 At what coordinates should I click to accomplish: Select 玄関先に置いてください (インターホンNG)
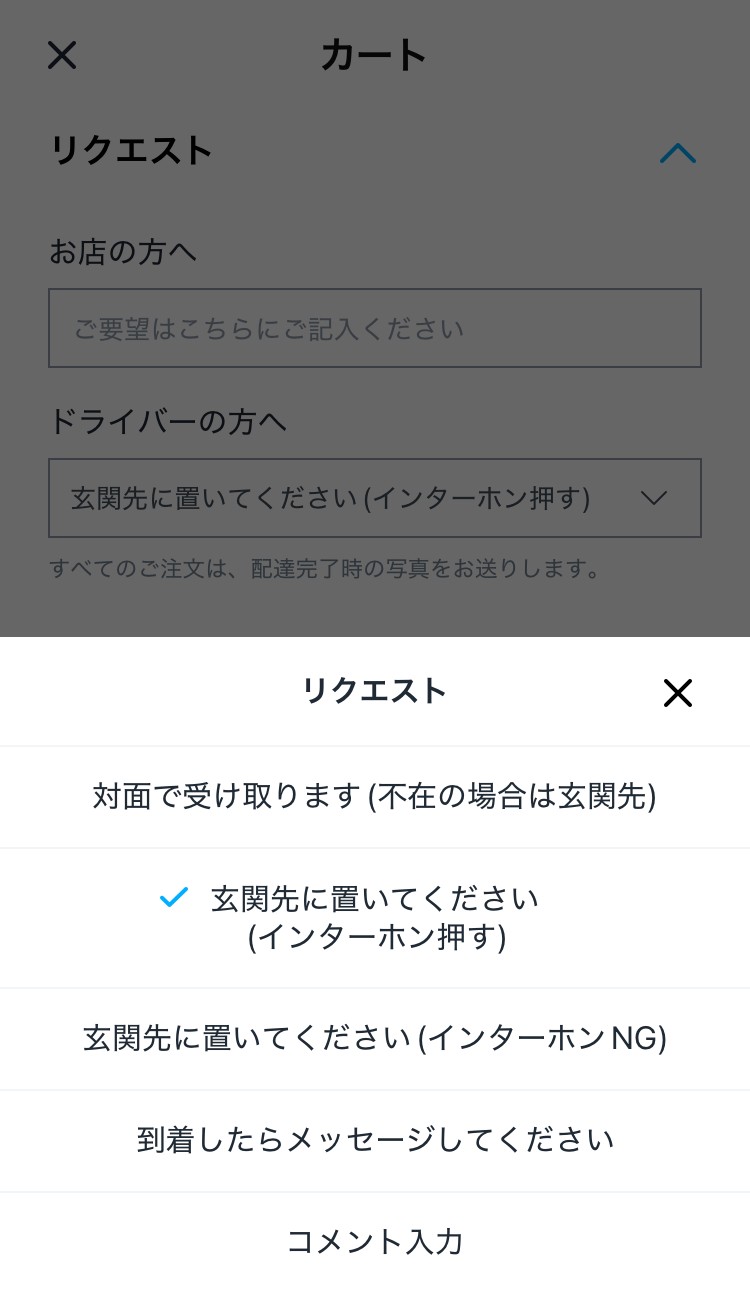click(375, 1039)
